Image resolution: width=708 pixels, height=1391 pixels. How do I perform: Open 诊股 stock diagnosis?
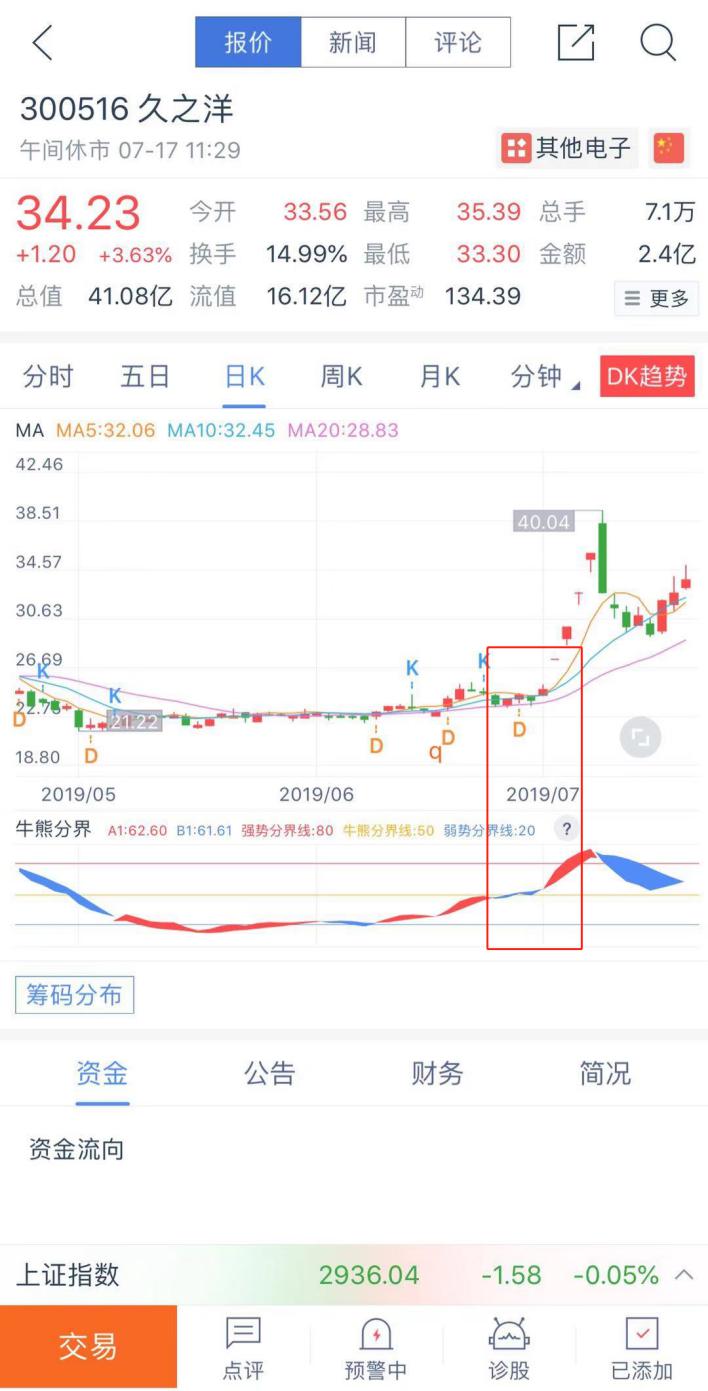click(509, 1349)
